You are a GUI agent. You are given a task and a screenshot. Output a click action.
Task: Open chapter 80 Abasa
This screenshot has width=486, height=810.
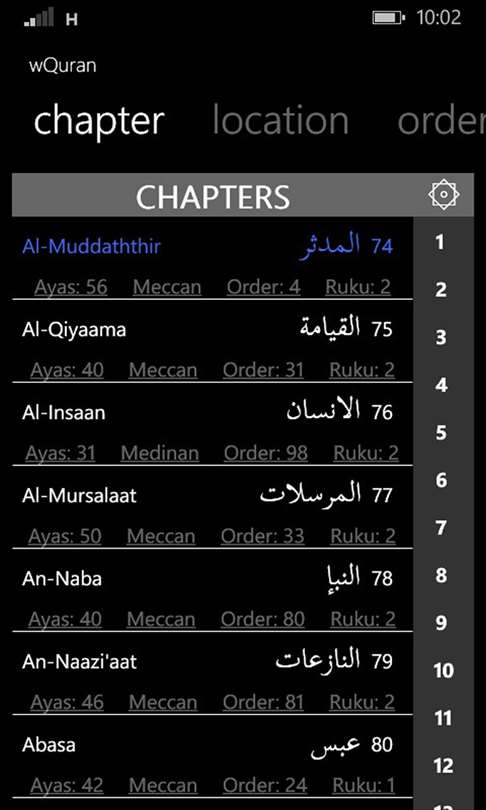click(212, 757)
